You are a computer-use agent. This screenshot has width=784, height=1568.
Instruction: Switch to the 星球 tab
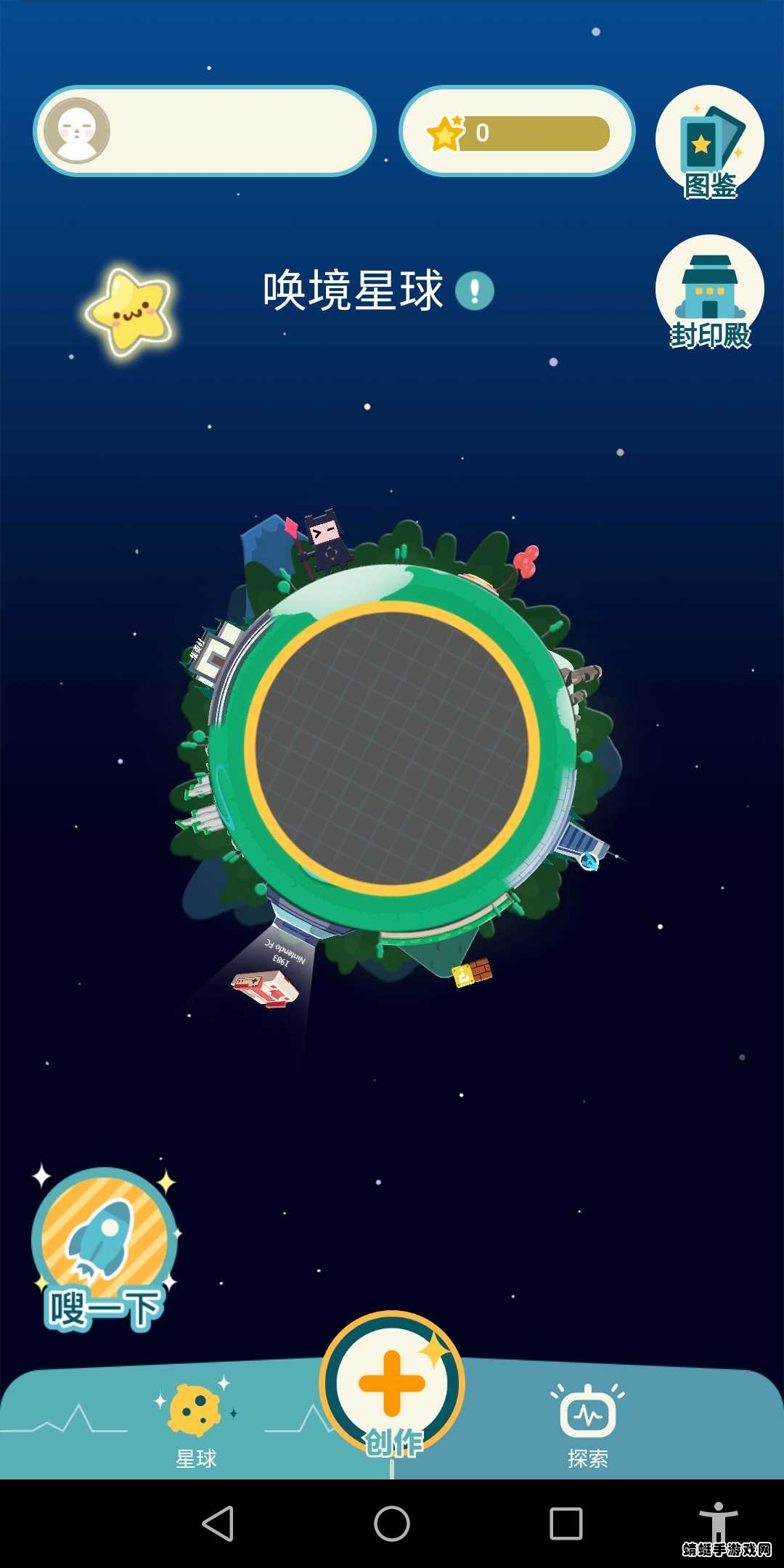click(195, 1423)
